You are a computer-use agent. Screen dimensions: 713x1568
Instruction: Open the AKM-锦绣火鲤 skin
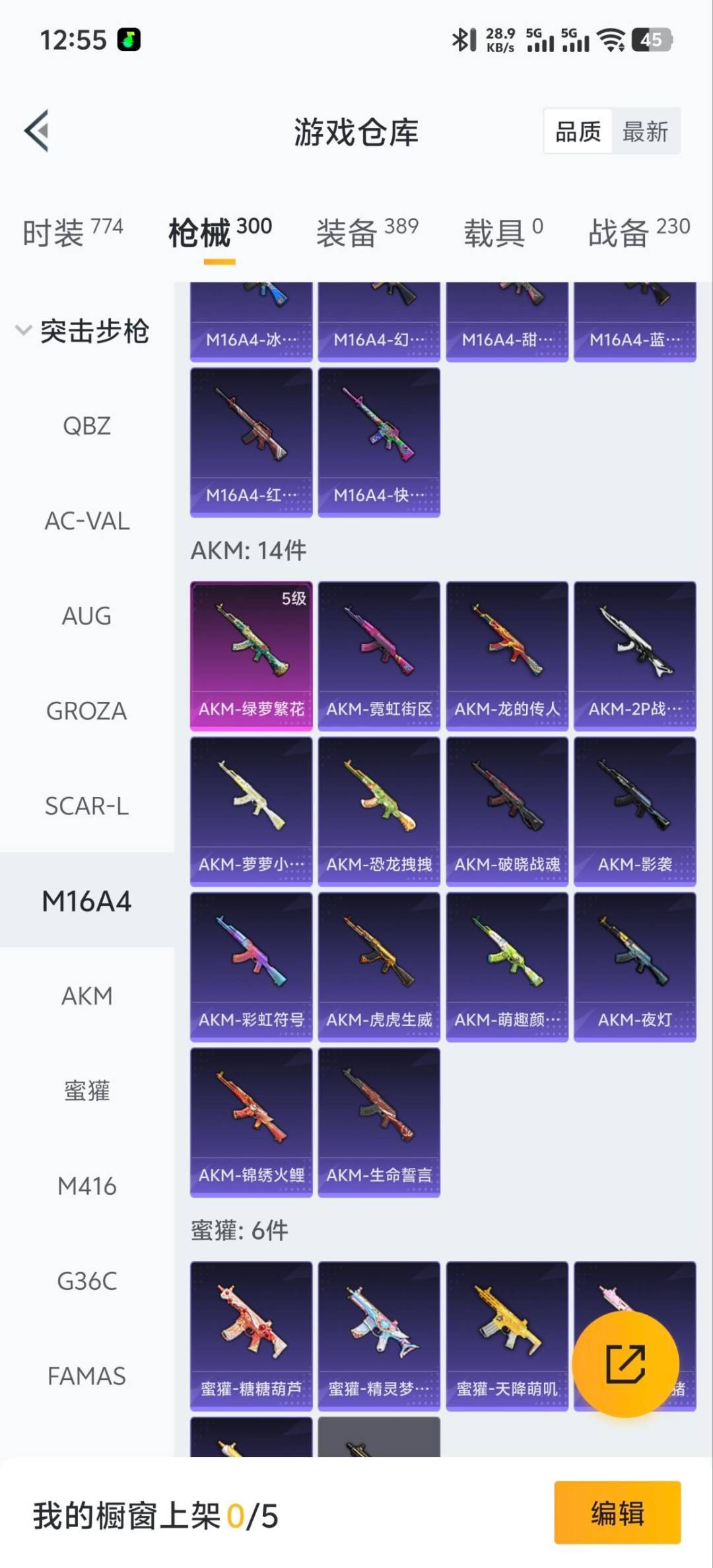[x=251, y=1122]
